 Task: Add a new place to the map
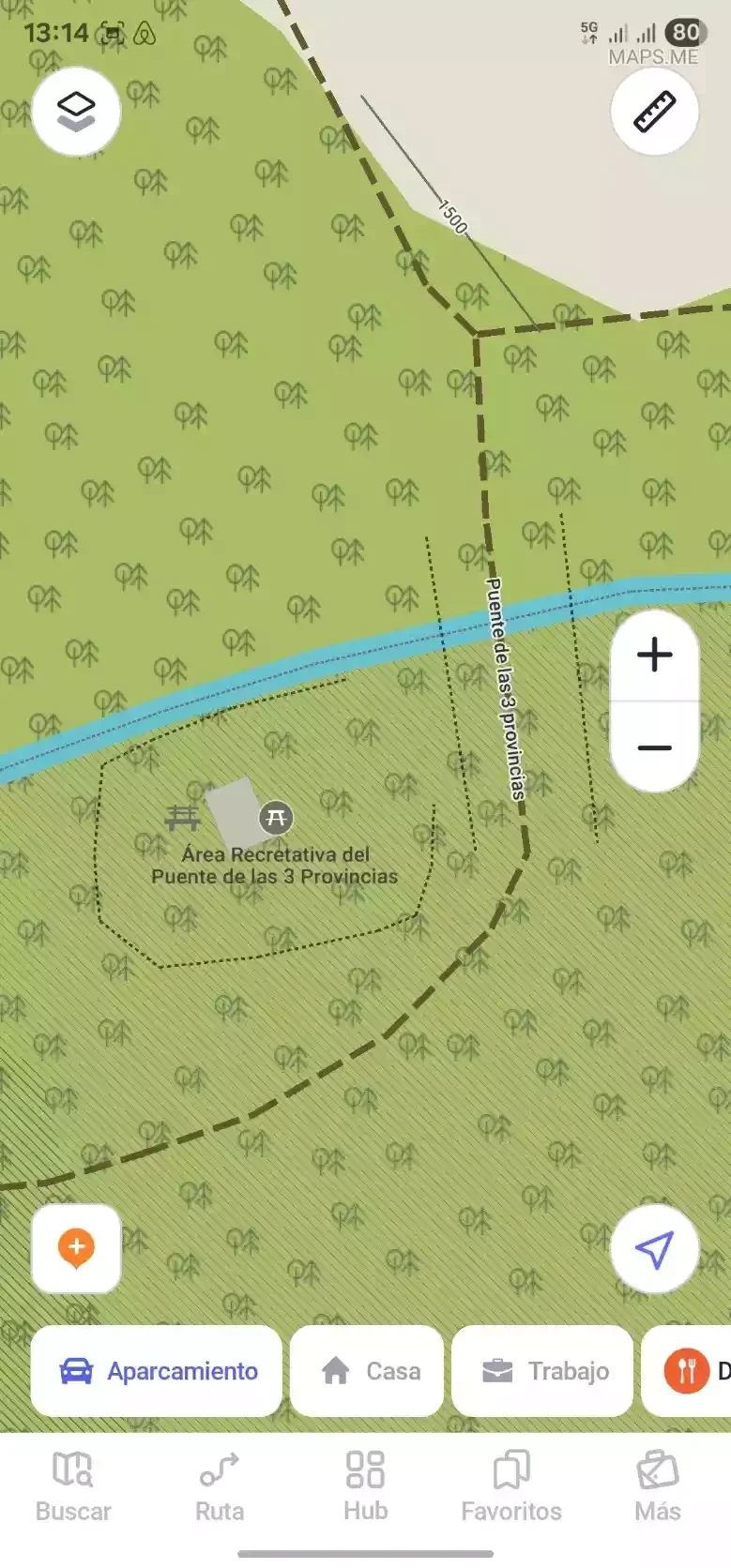(76, 1249)
